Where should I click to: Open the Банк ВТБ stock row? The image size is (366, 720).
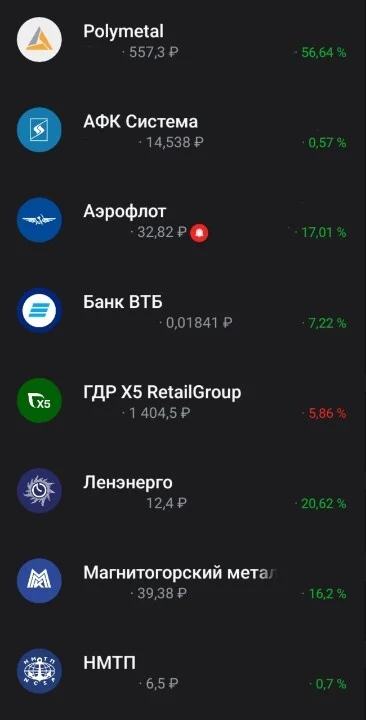[183, 310]
